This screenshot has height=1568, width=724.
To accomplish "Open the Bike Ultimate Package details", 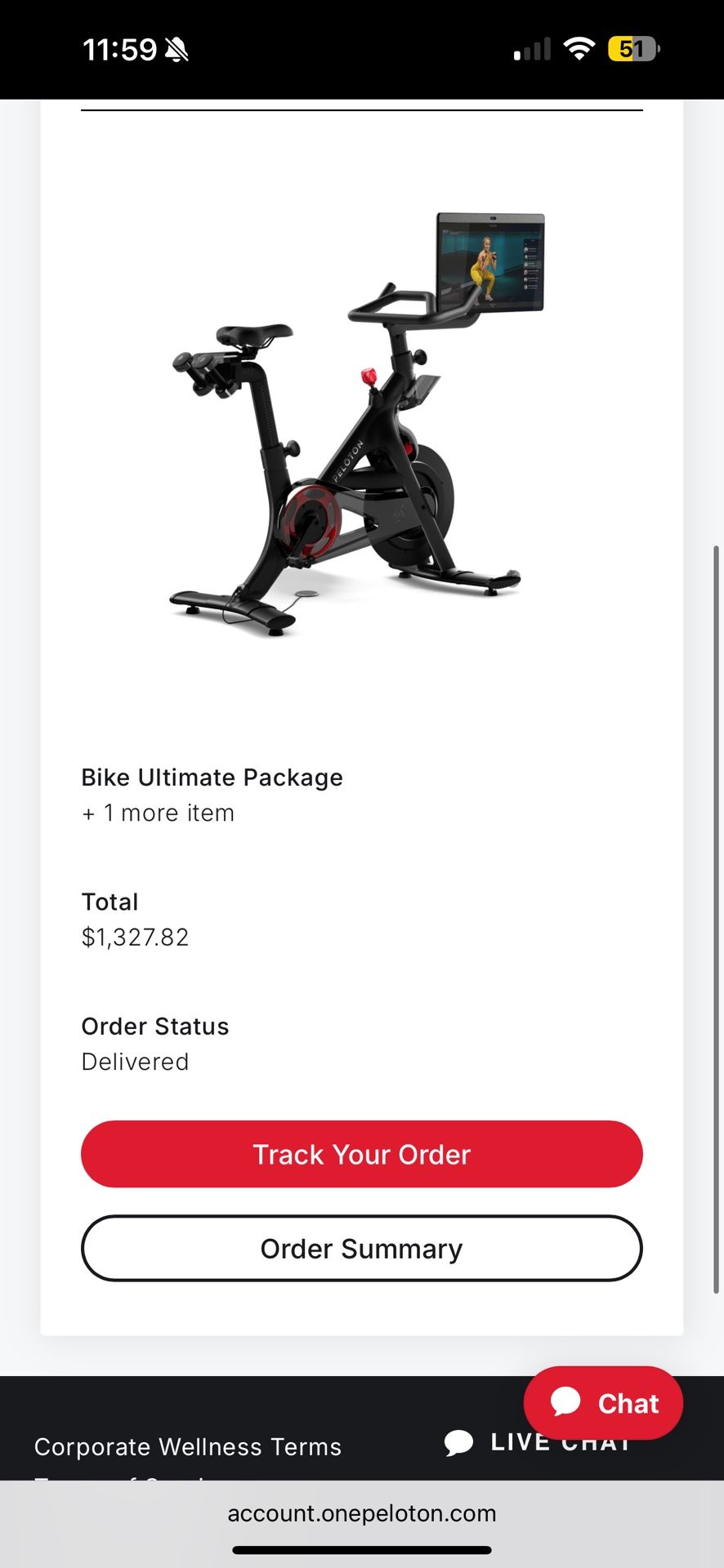I will coord(212,777).
